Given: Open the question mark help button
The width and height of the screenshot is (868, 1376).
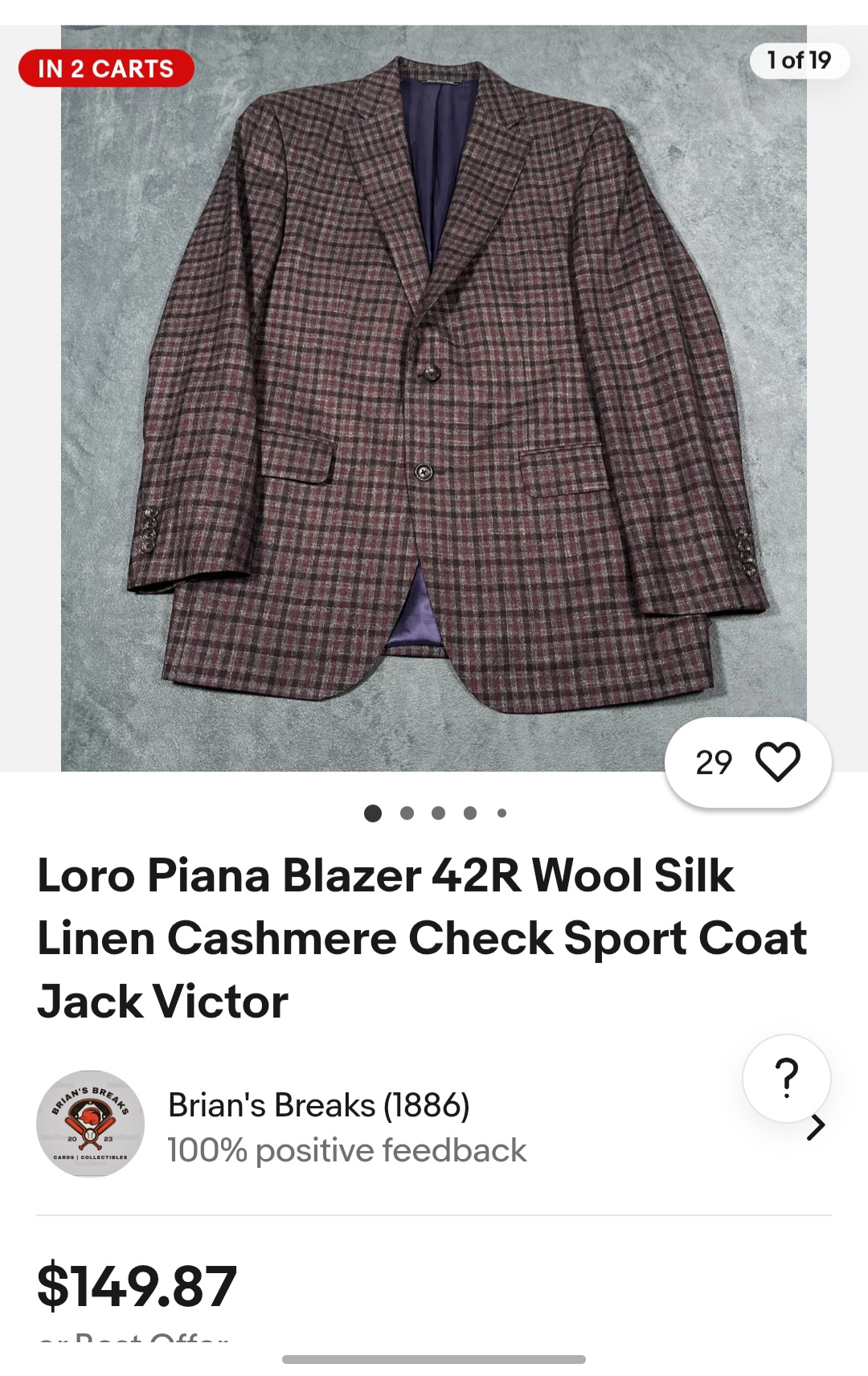Looking at the screenshot, I should click(x=786, y=1078).
